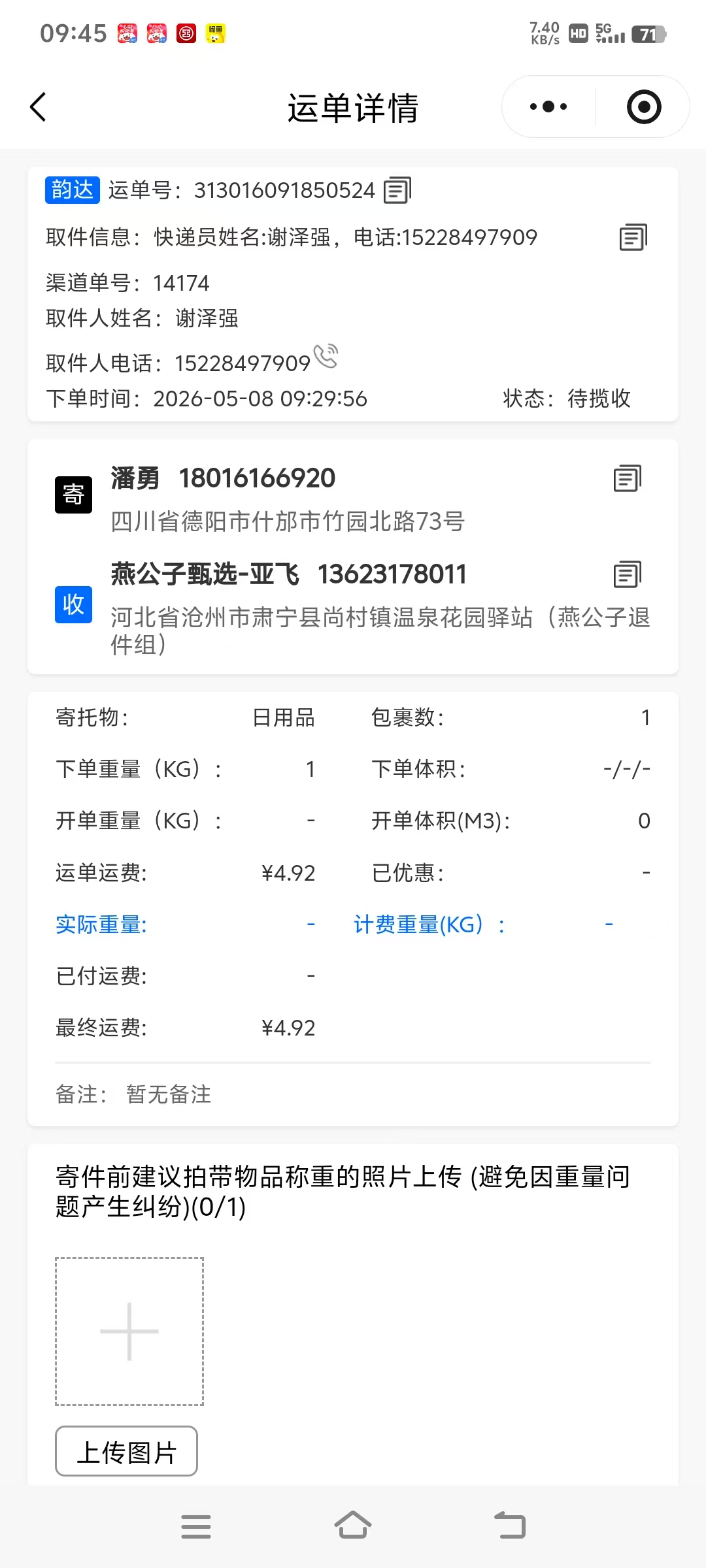Close the mini program with the circle button

pos(644,106)
